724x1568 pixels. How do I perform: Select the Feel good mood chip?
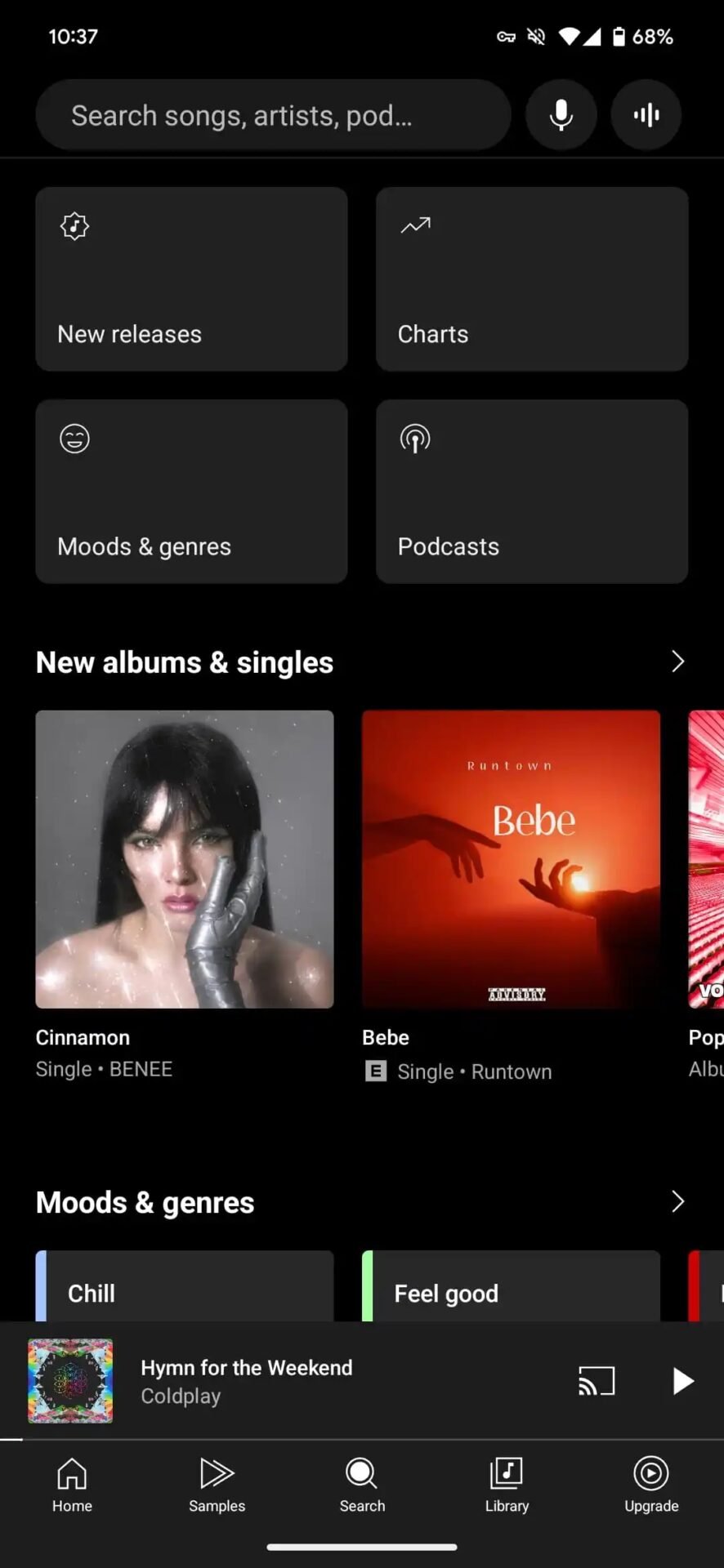coord(511,1286)
